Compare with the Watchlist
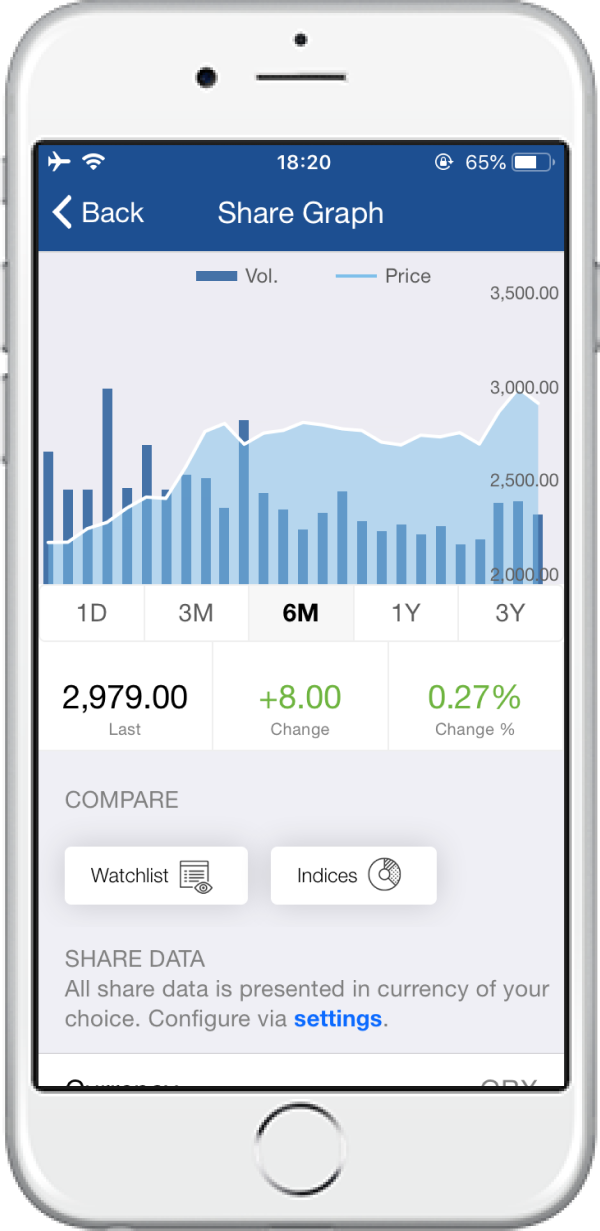The width and height of the screenshot is (600, 1231). [156, 876]
